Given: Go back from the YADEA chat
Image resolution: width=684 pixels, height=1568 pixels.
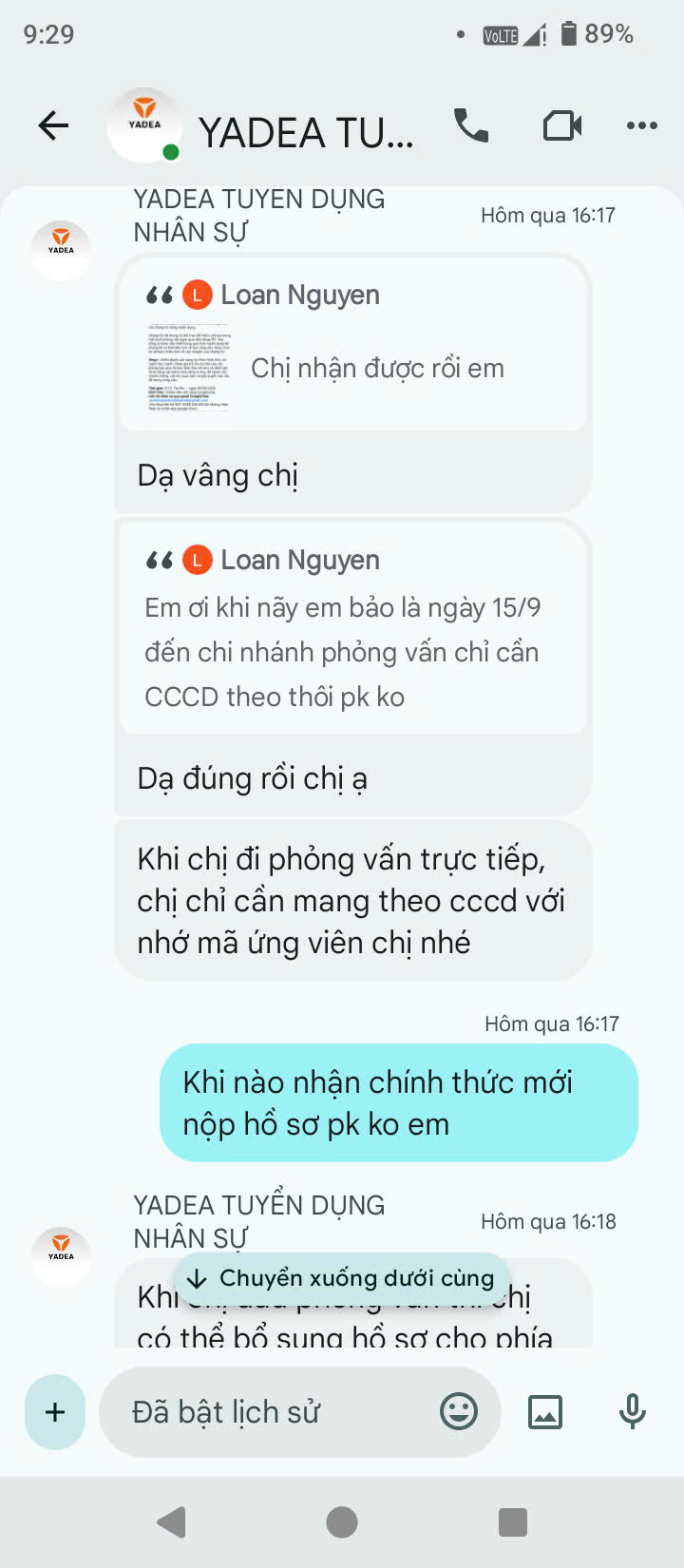Looking at the screenshot, I should click(x=53, y=125).
